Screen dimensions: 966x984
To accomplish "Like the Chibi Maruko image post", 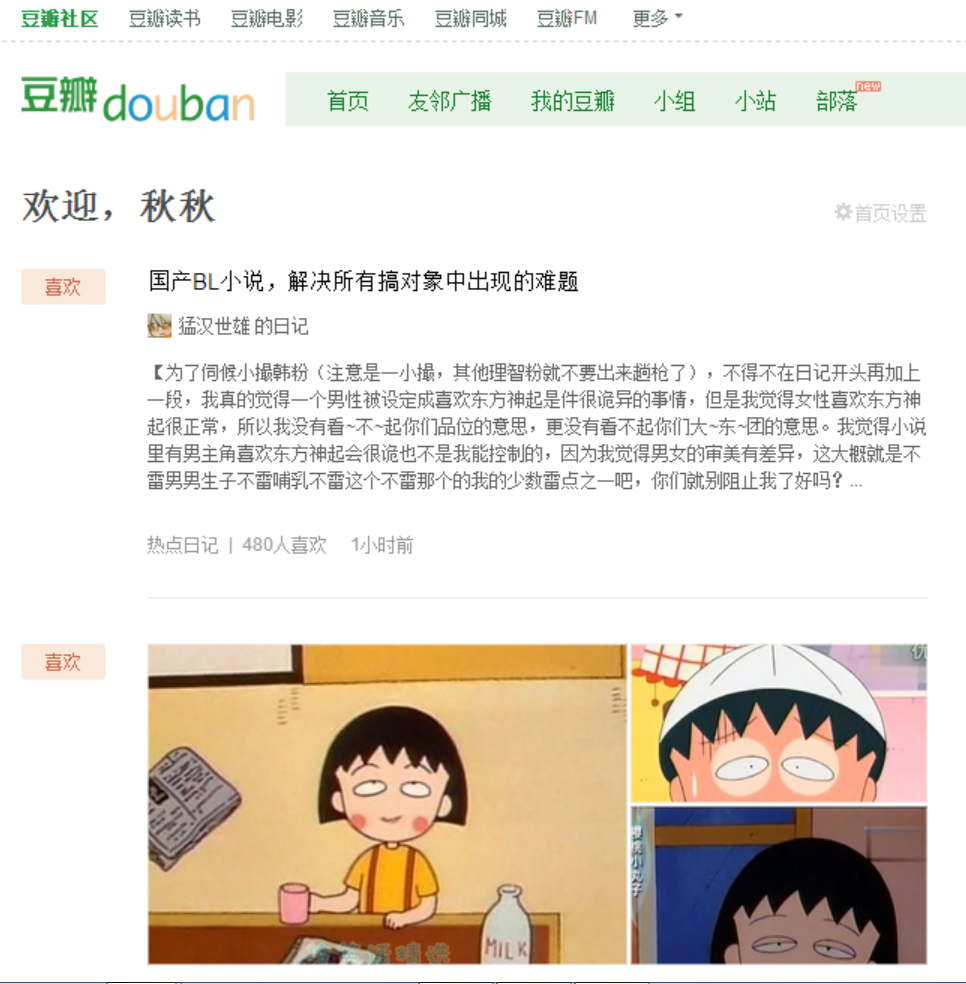I will [x=63, y=662].
